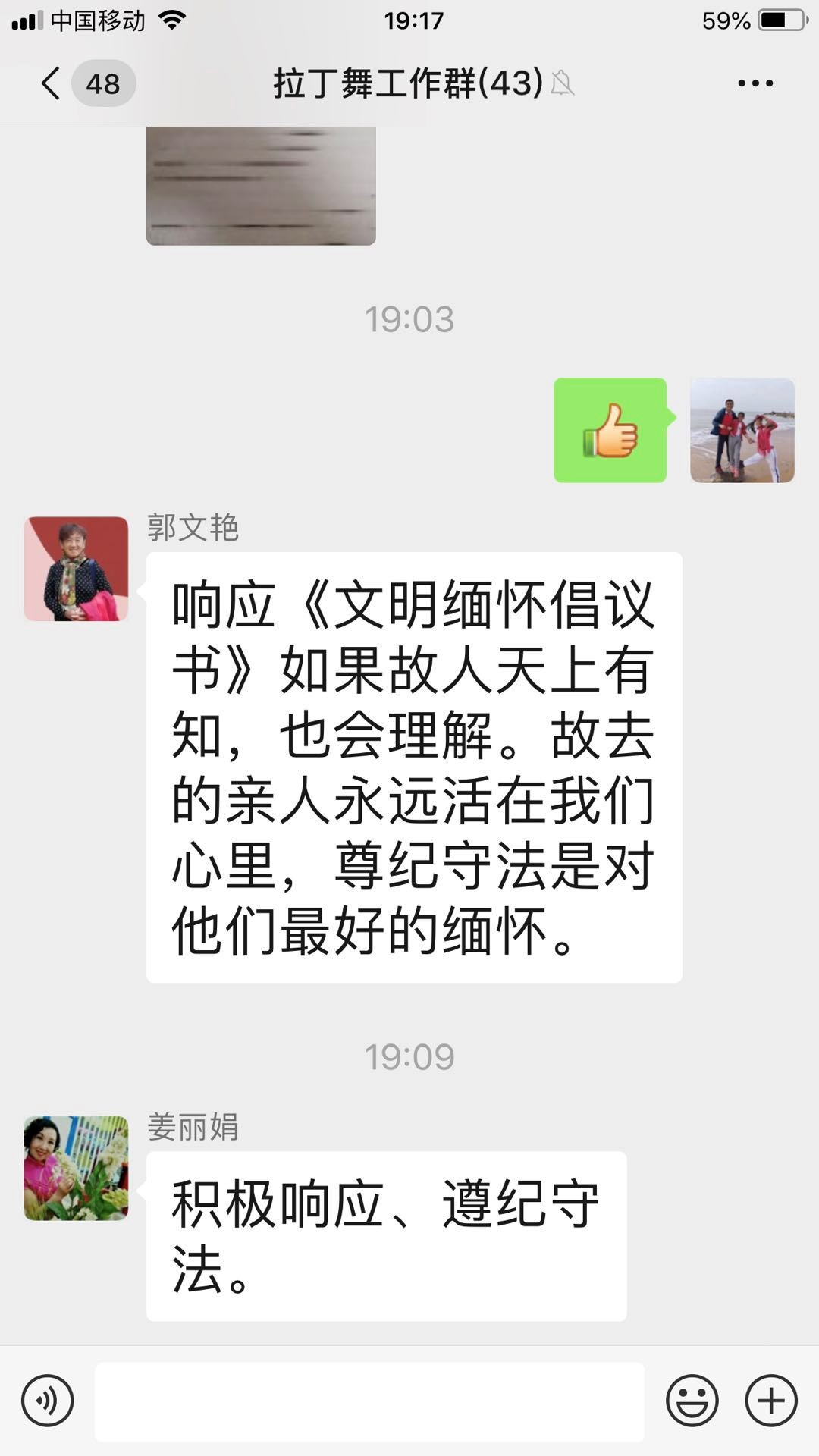The image size is (819, 1456).
Task: Go back to the chat list
Action: coord(52,83)
